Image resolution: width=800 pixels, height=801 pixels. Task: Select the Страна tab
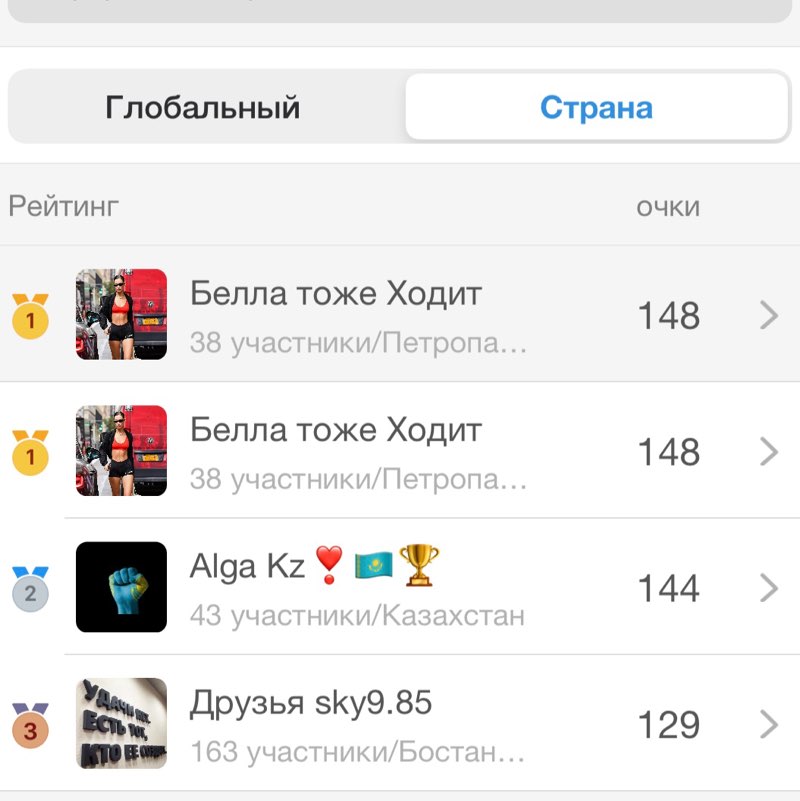[x=597, y=105]
